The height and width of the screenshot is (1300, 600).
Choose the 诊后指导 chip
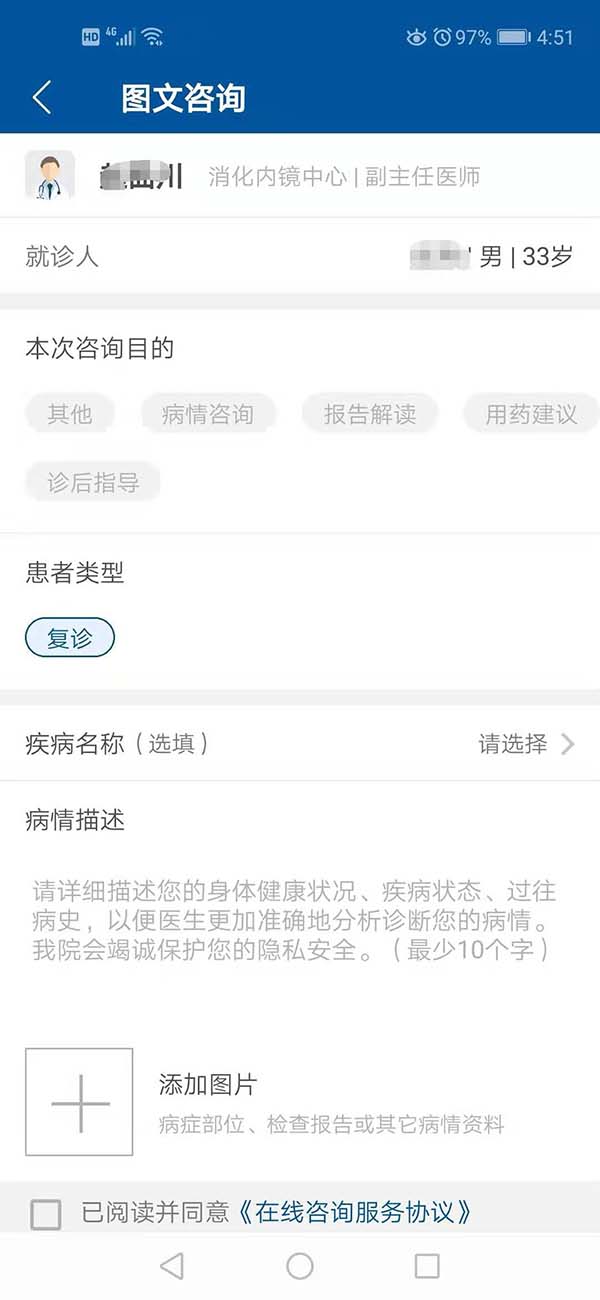point(93,483)
